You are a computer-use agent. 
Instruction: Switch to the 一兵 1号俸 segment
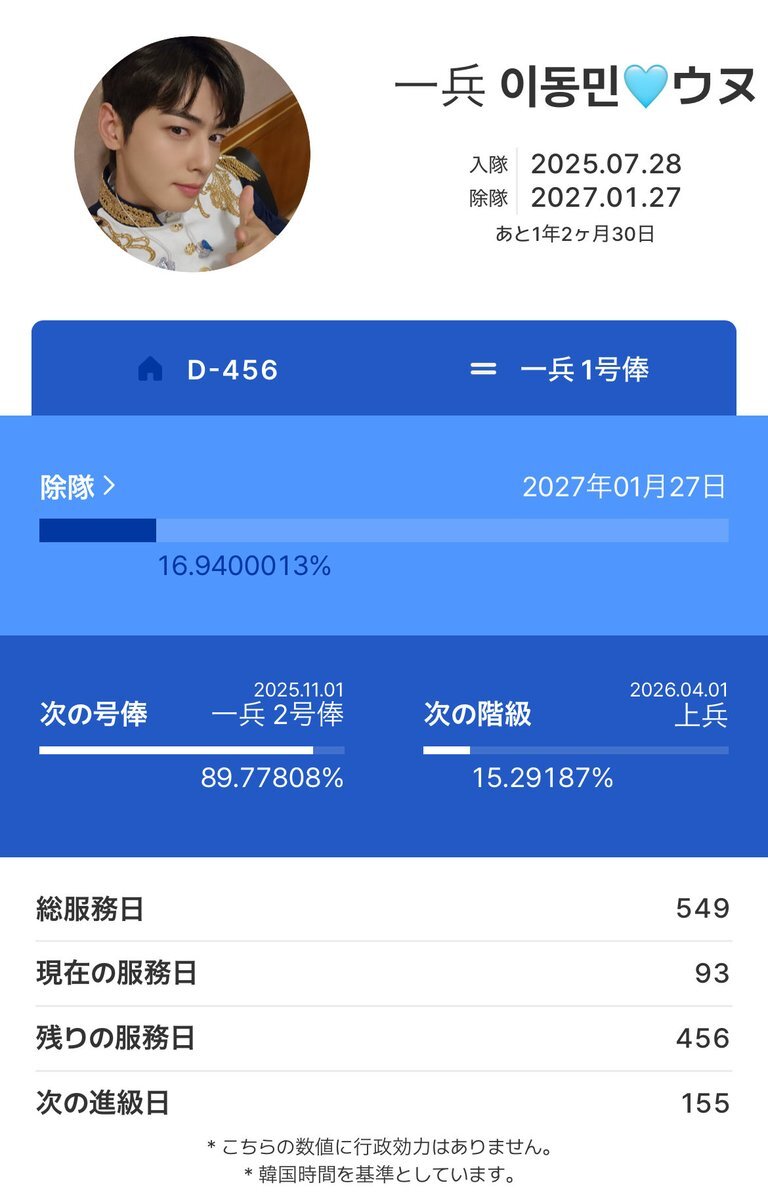click(x=560, y=370)
